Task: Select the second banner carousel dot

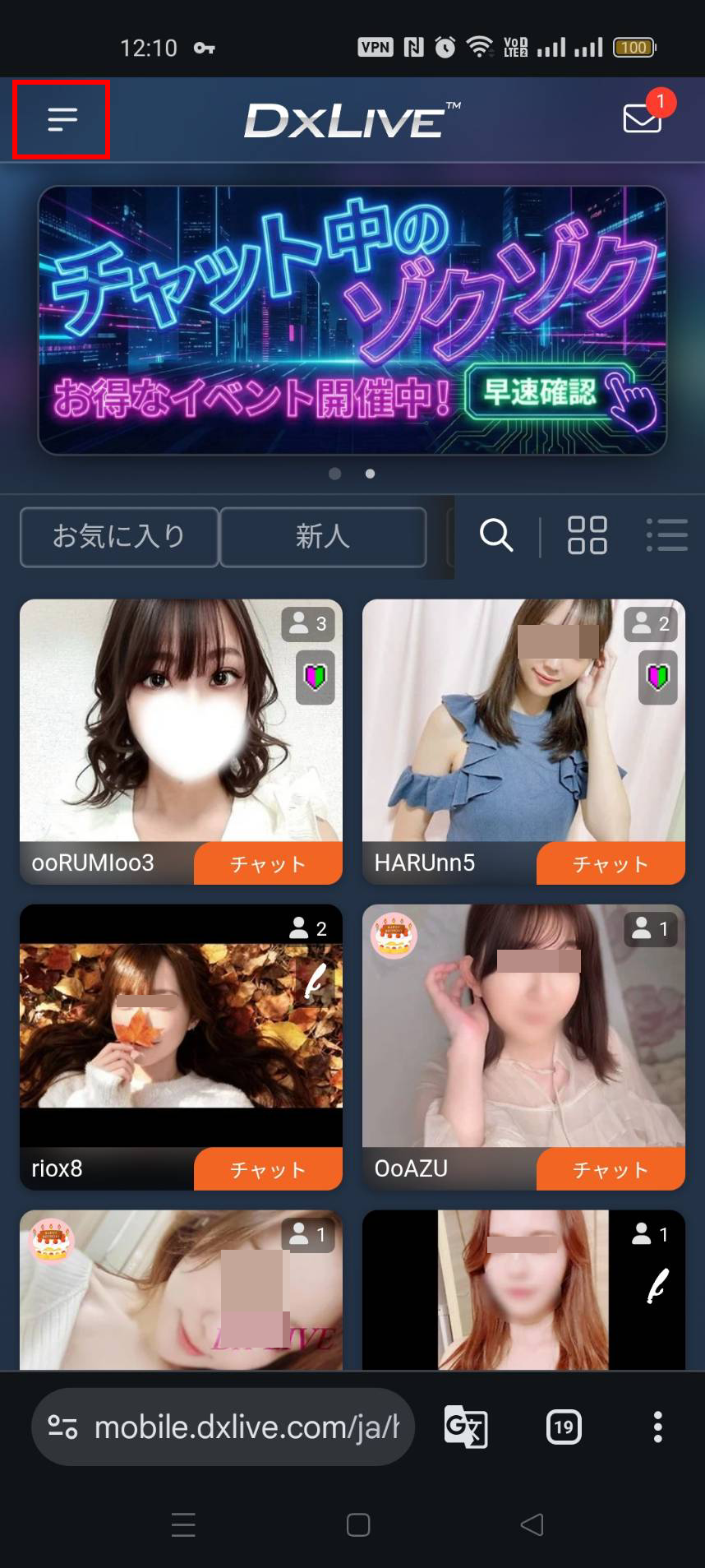Action: pos(370,474)
